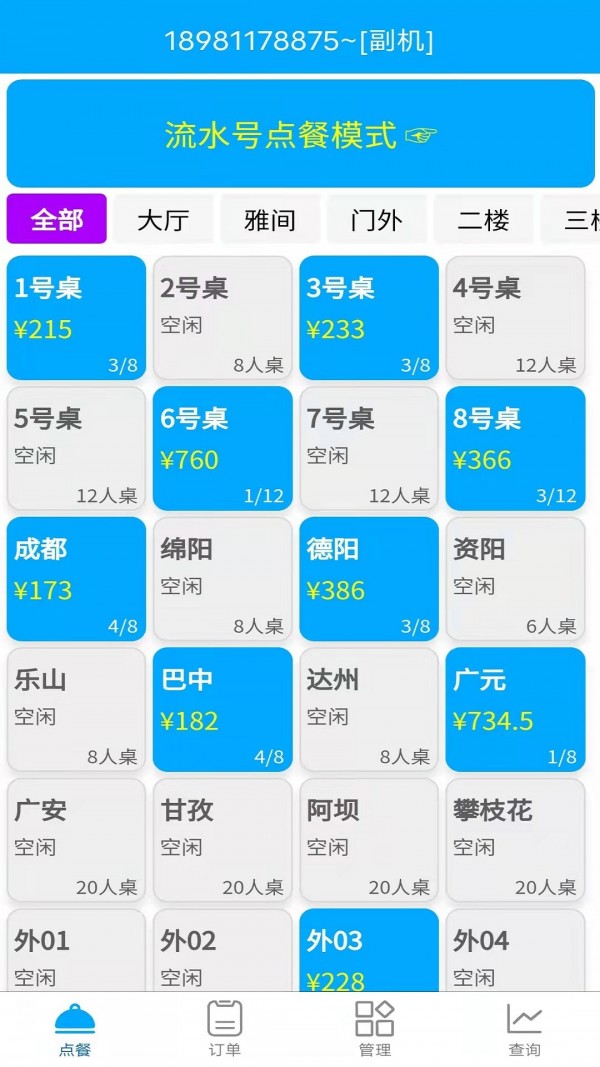Open 6号桌 showing ¥760

pos(222,449)
